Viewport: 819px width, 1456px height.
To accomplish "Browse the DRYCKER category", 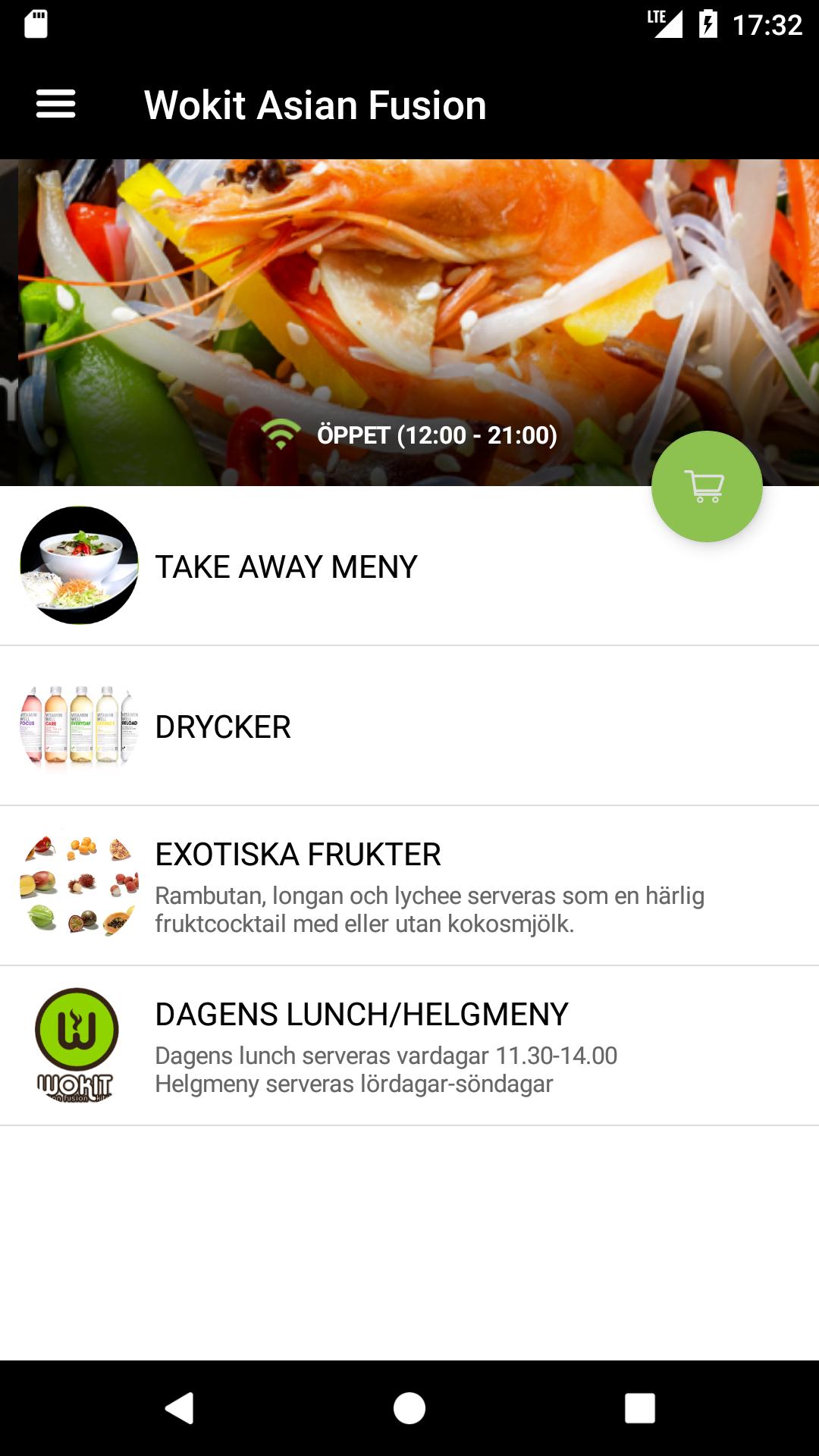I will tap(223, 726).
